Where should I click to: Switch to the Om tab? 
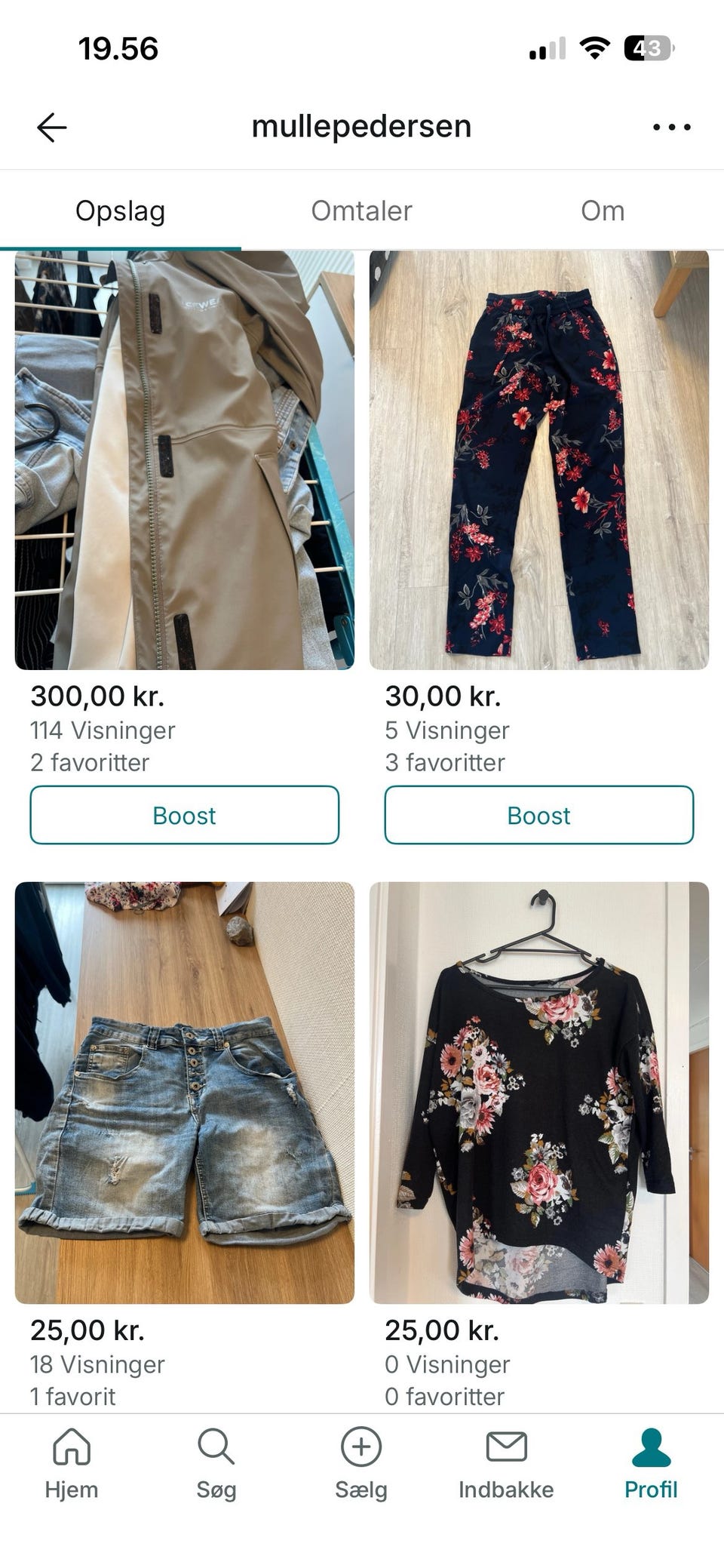click(603, 211)
